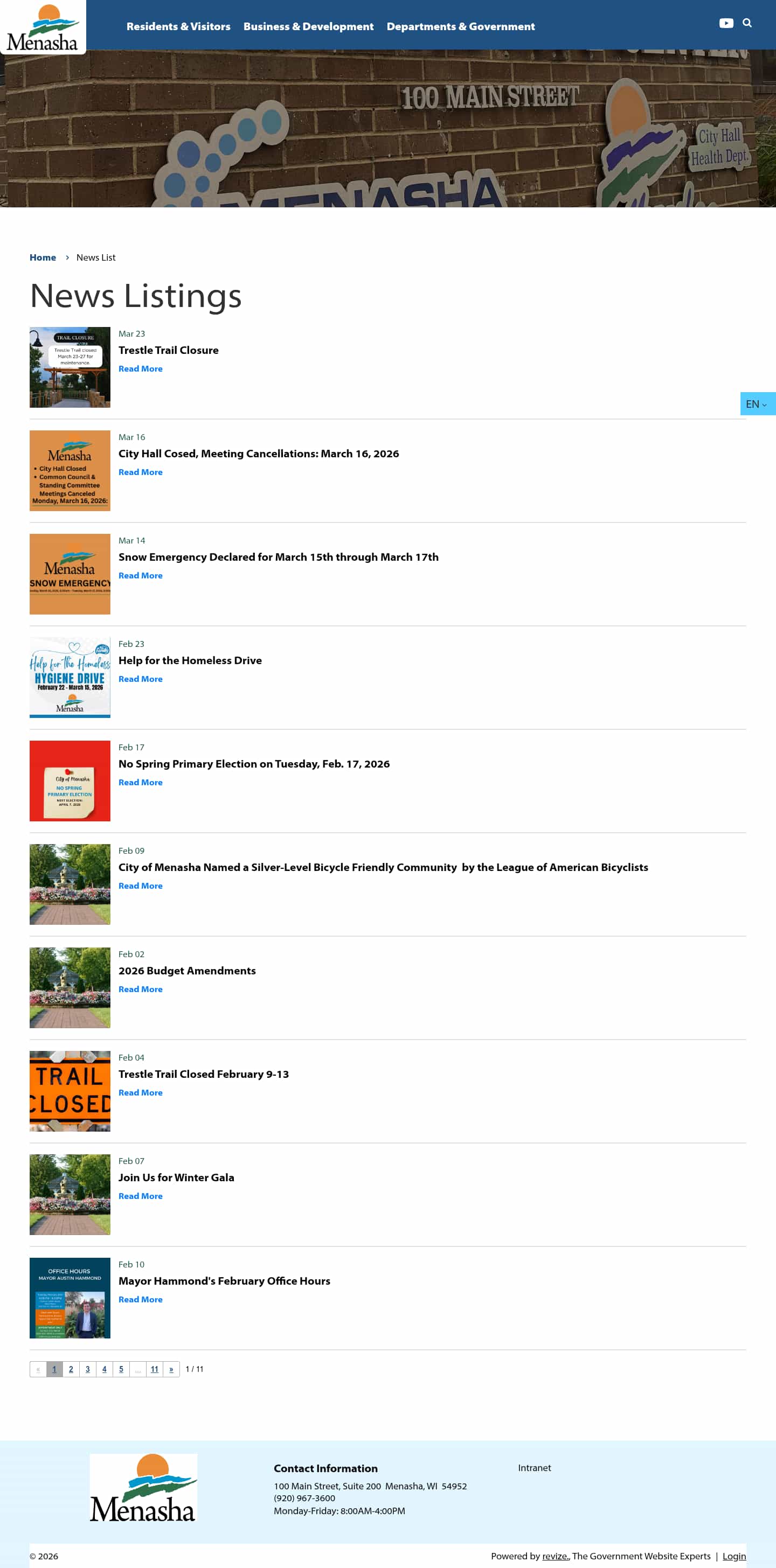The height and width of the screenshot is (1568, 776).
Task: Click the Menasha logo in the footer
Action: coord(144,1488)
